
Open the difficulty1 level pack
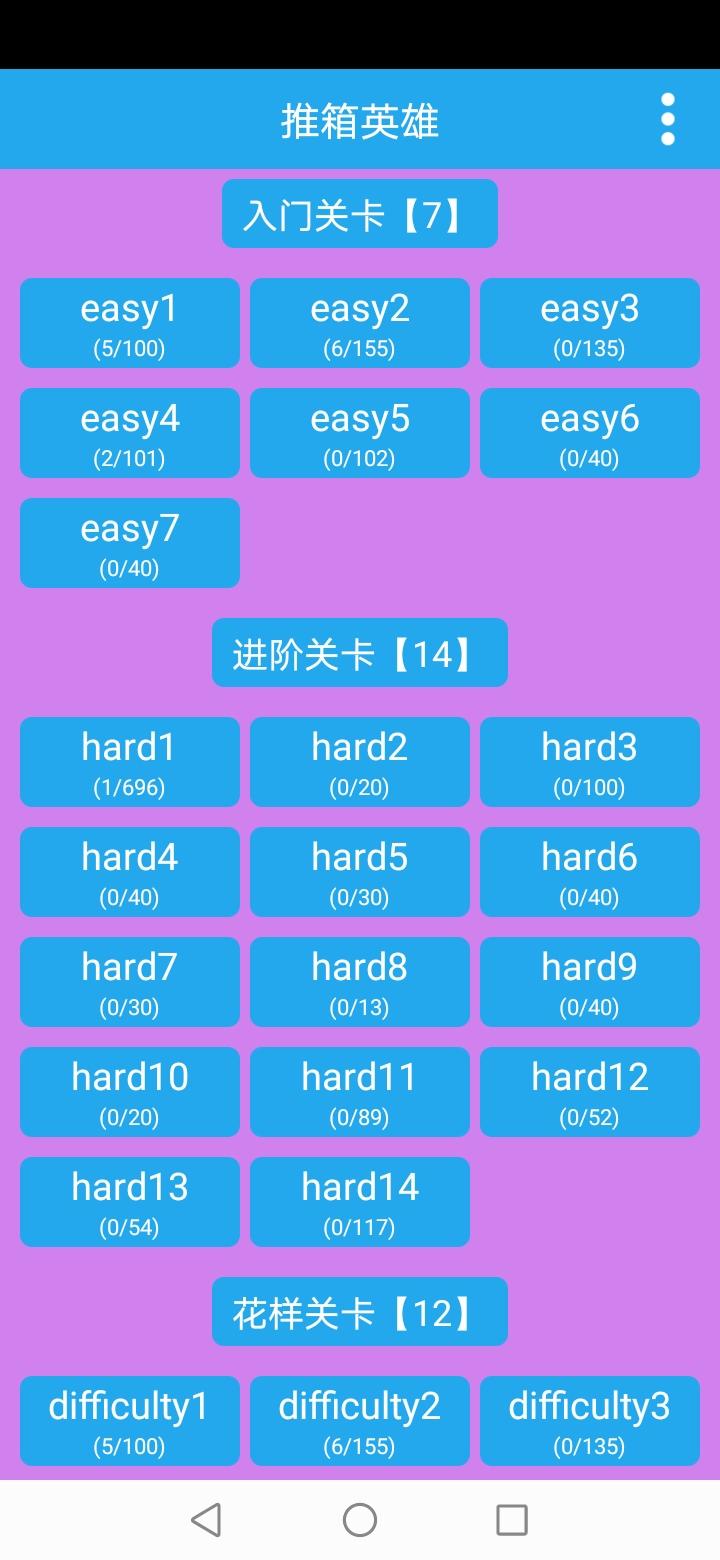coord(130,1421)
